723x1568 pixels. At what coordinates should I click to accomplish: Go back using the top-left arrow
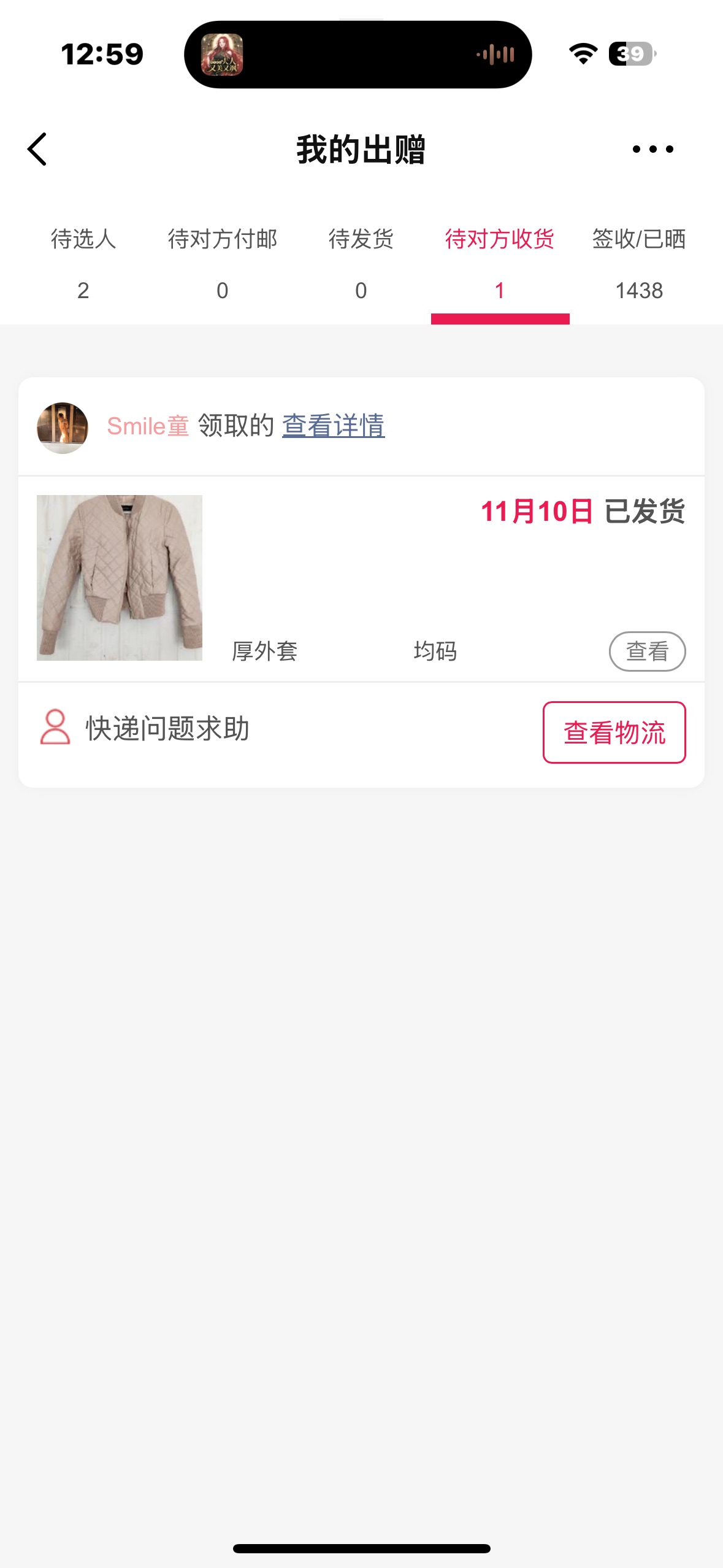click(x=37, y=149)
